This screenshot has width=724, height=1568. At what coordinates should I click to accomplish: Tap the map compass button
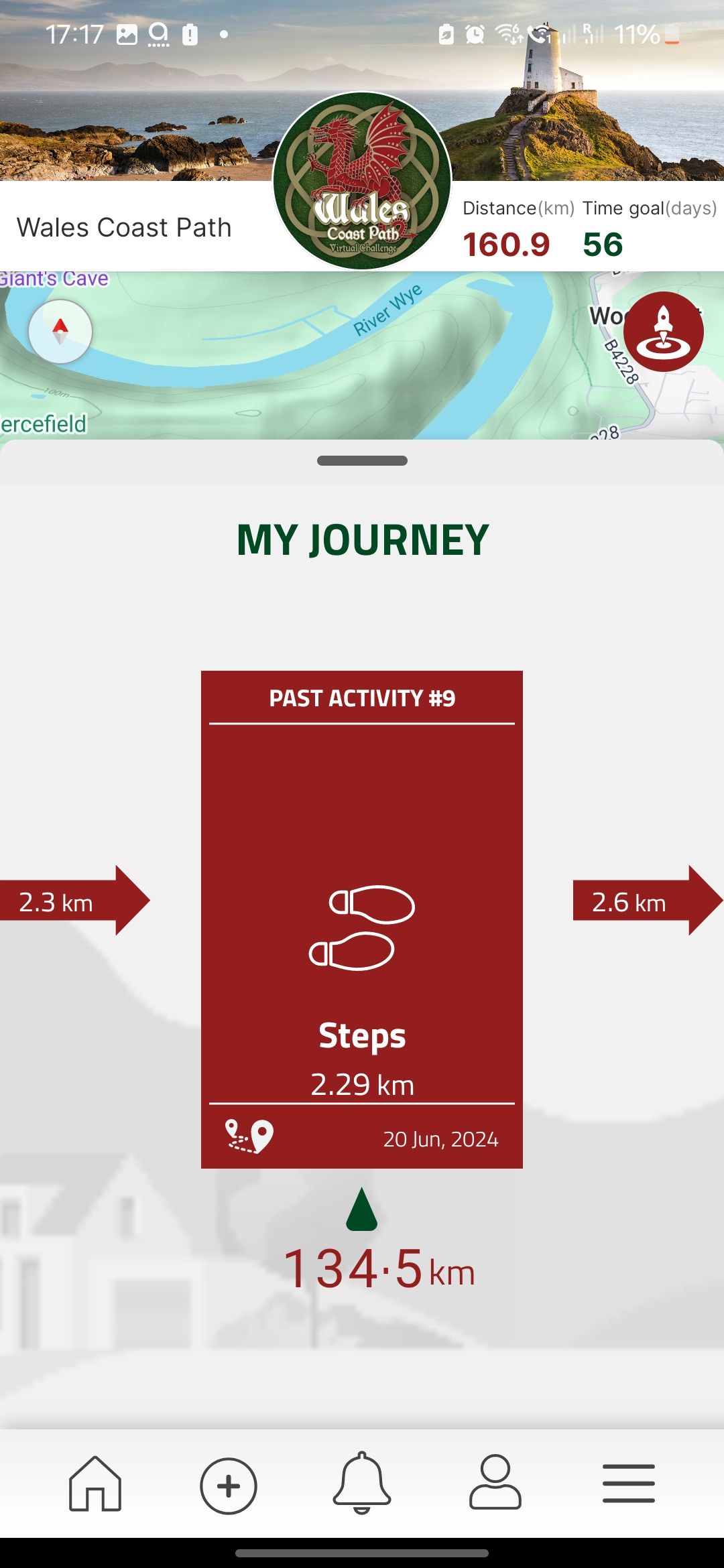click(60, 332)
